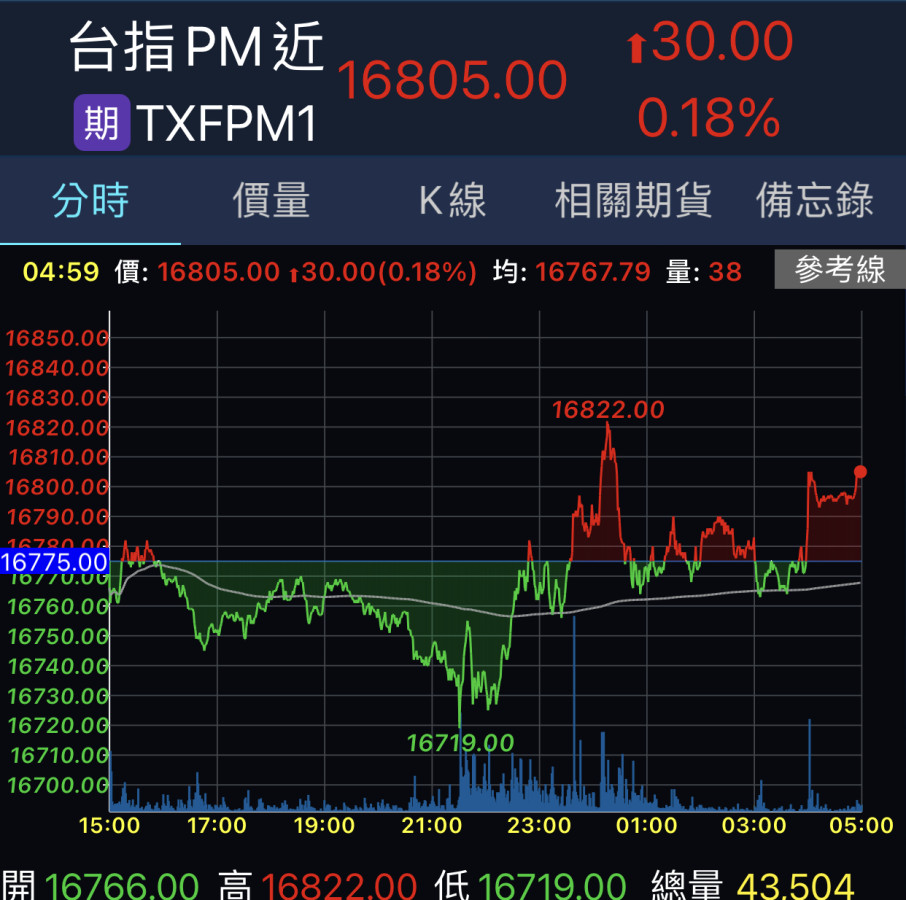View the 相關期貨 tab
The height and width of the screenshot is (900, 906).
(x=633, y=201)
